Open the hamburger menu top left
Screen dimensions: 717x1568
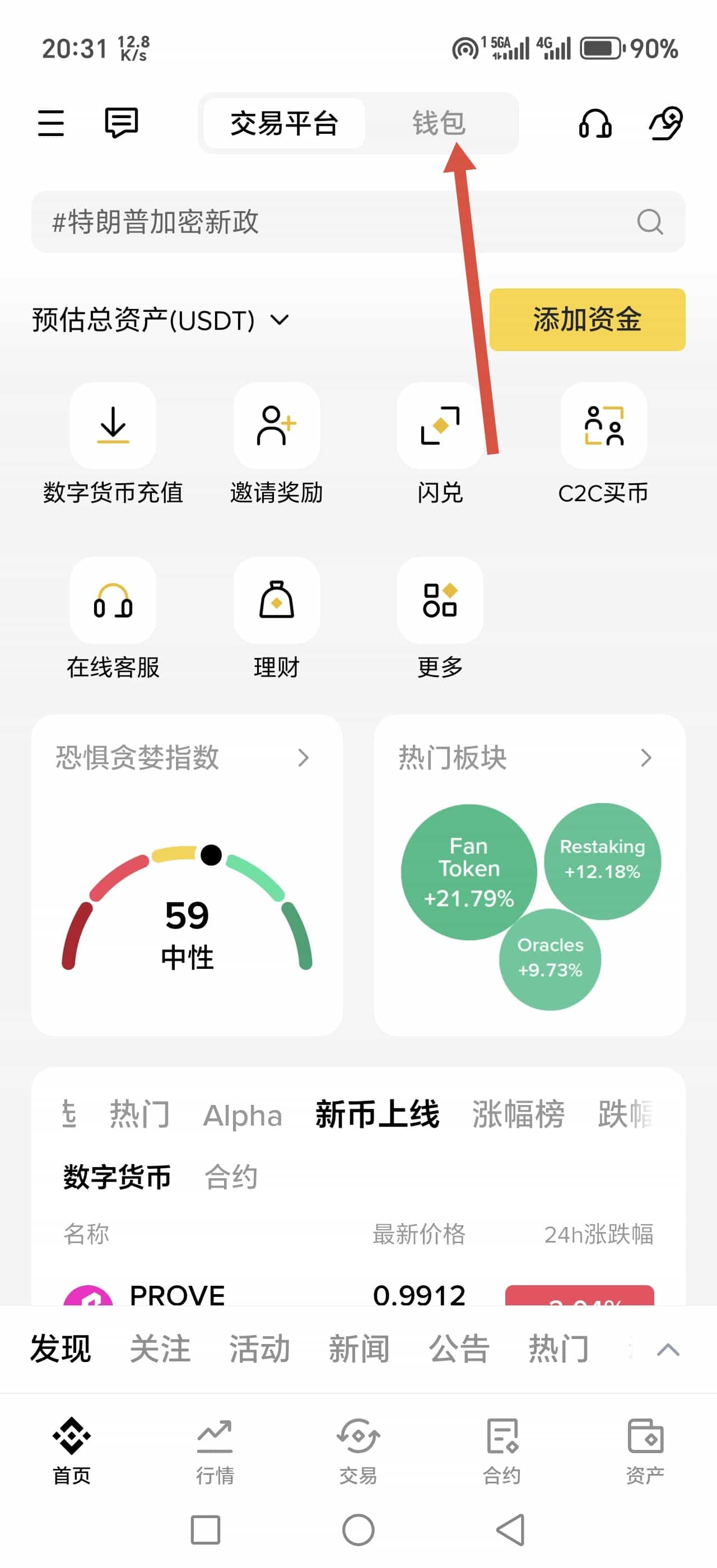(x=51, y=124)
